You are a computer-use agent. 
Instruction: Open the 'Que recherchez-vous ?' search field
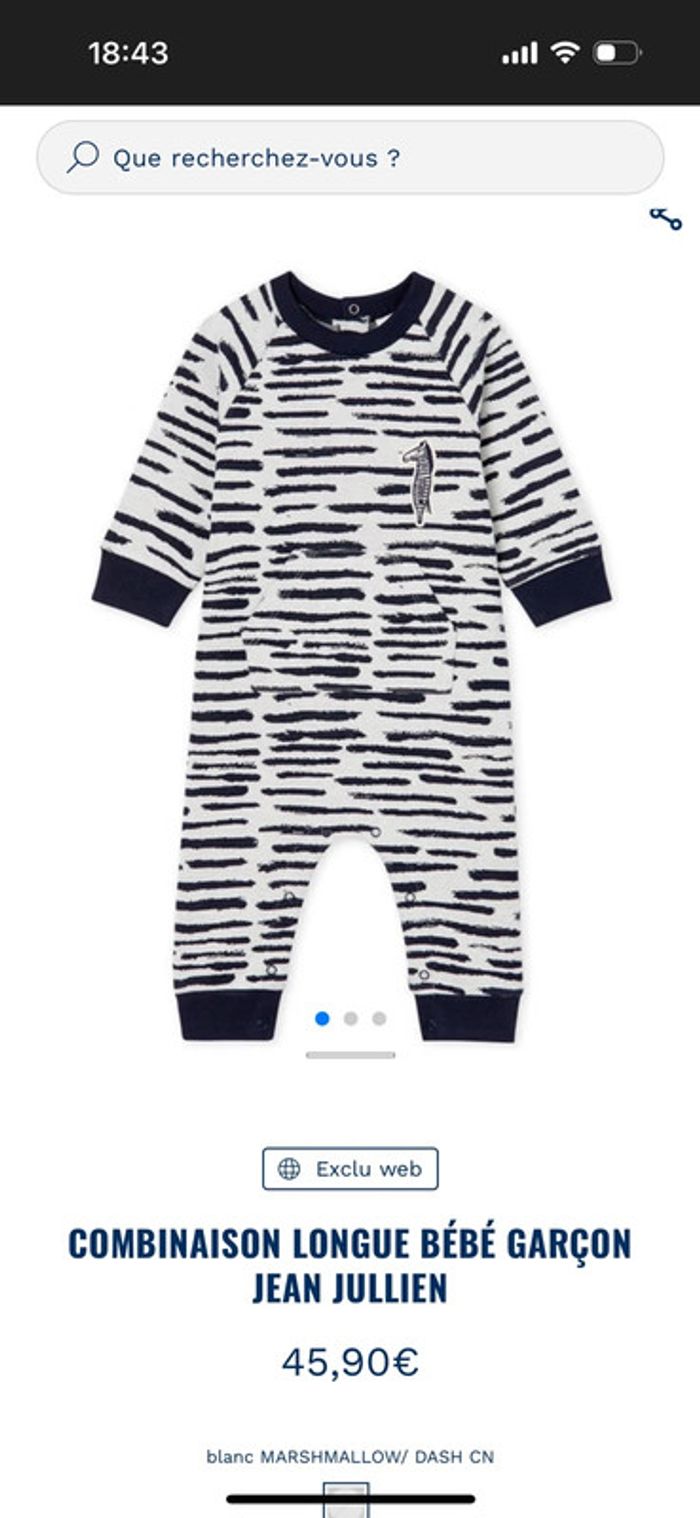click(350, 158)
